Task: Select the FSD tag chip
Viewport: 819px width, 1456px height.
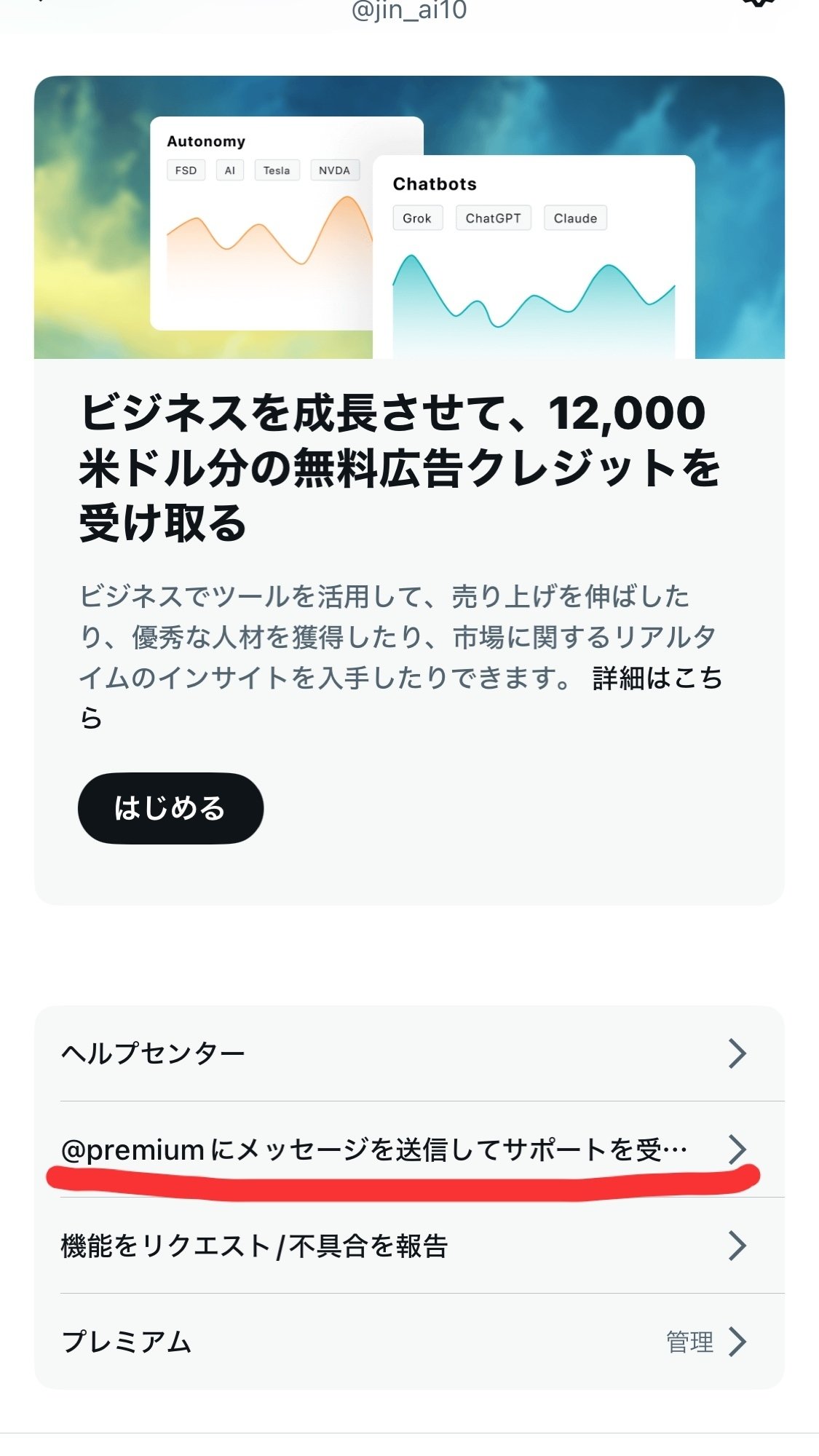Action: pos(186,170)
